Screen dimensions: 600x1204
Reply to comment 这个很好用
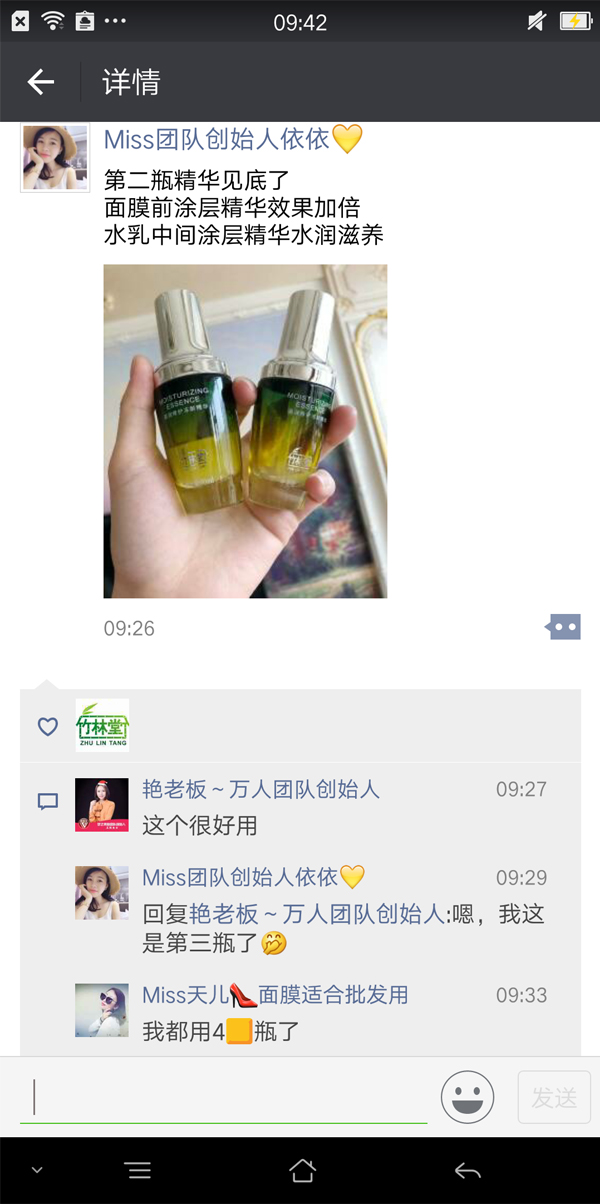[200, 825]
